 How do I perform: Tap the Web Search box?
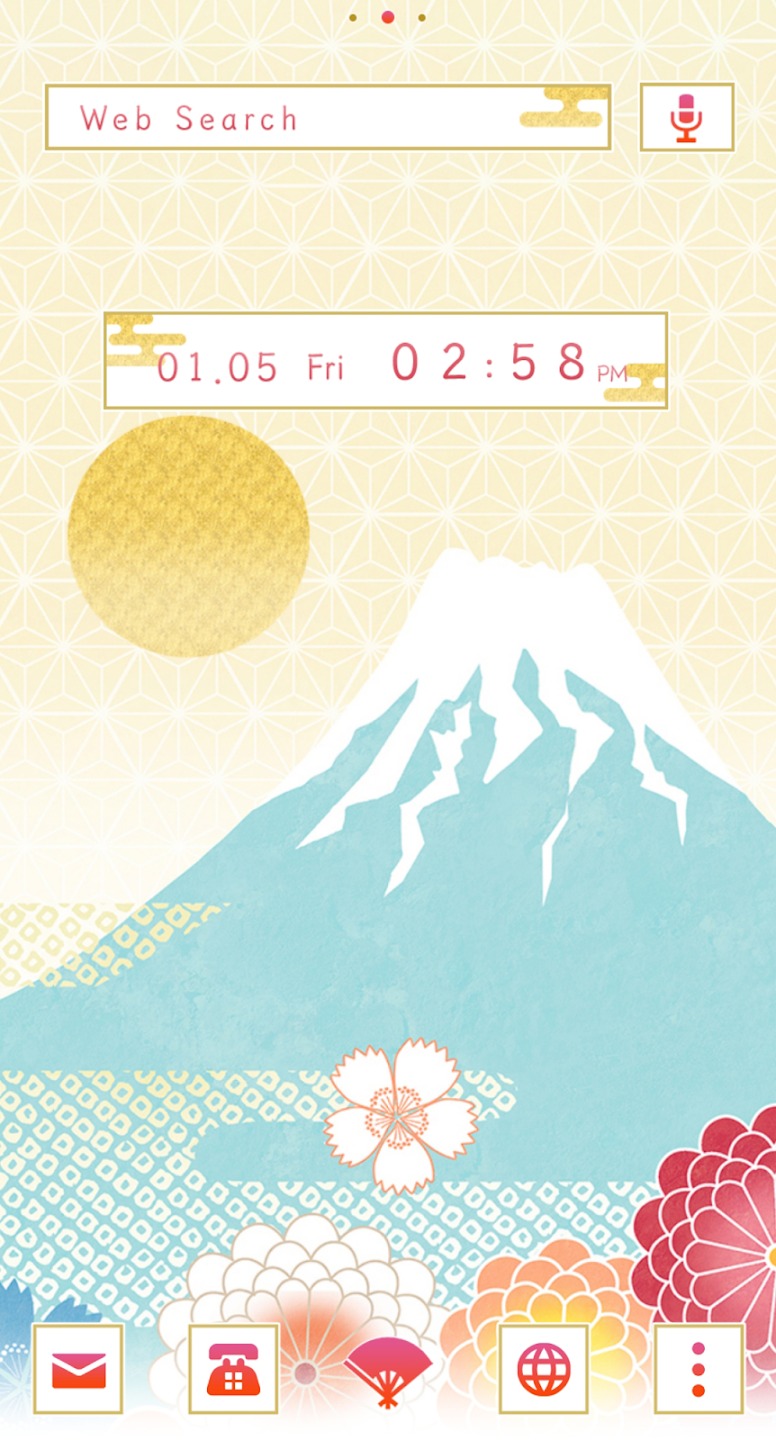328,117
